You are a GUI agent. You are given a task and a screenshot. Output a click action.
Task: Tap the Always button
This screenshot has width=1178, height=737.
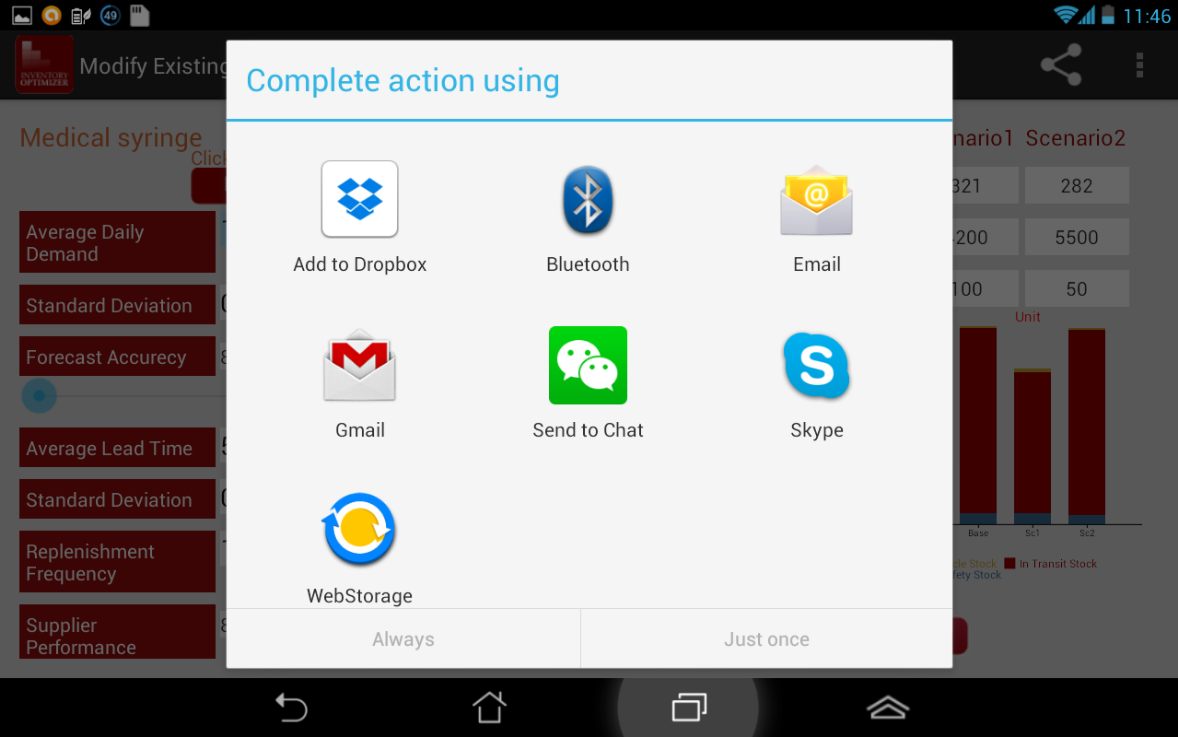click(403, 639)
